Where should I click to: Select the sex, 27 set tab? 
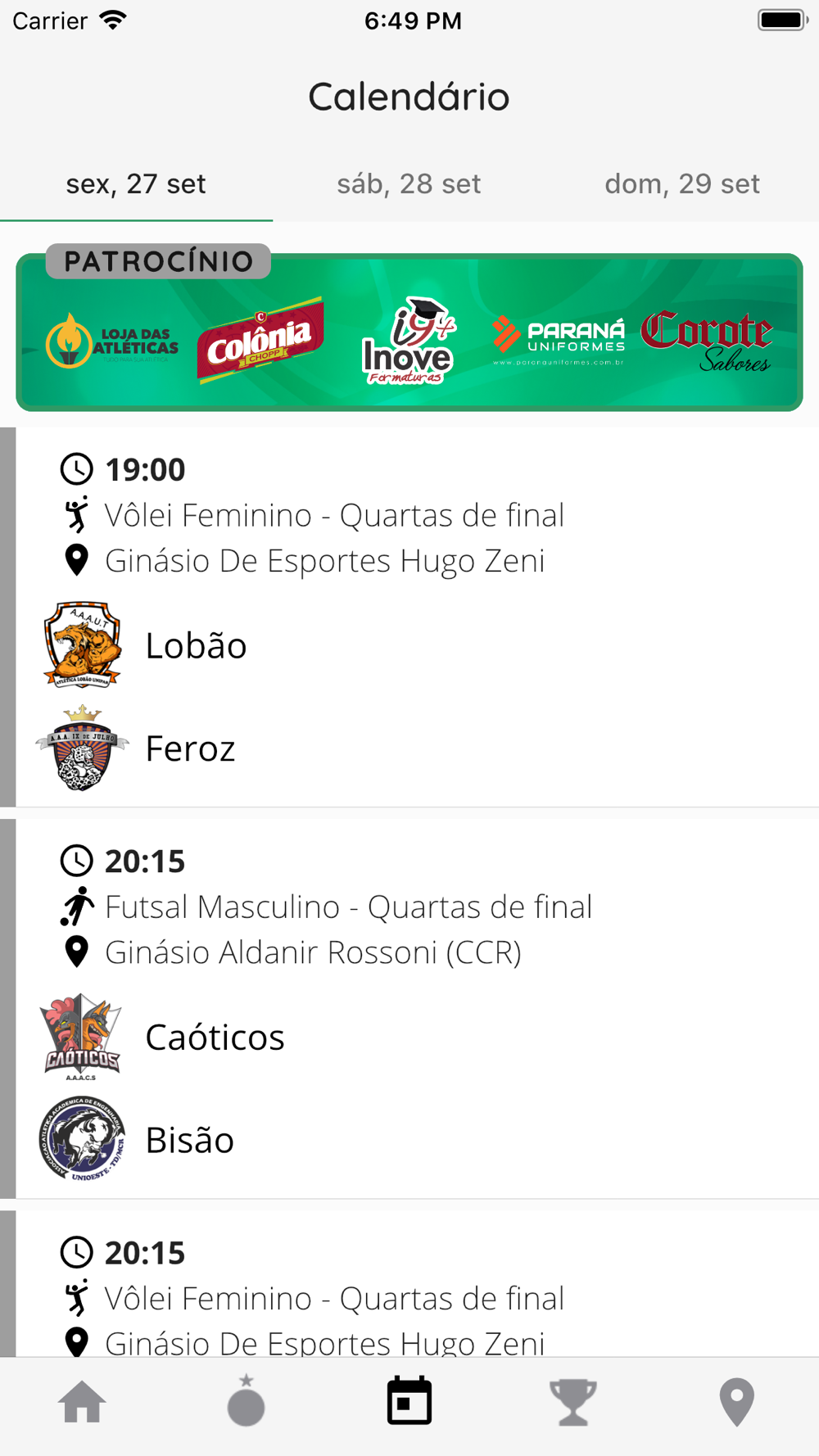[136, 184]
